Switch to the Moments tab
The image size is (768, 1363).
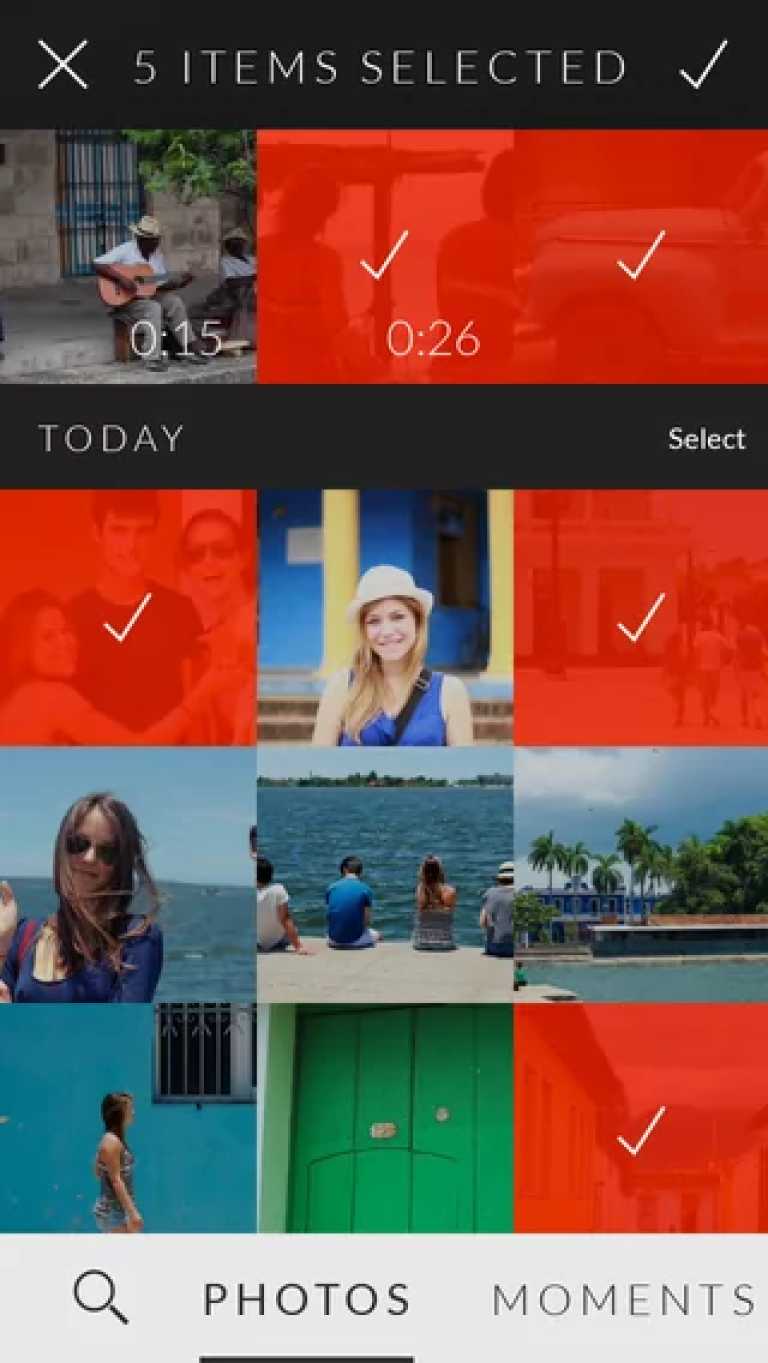pyautogui.click(x=625, y=1299)
